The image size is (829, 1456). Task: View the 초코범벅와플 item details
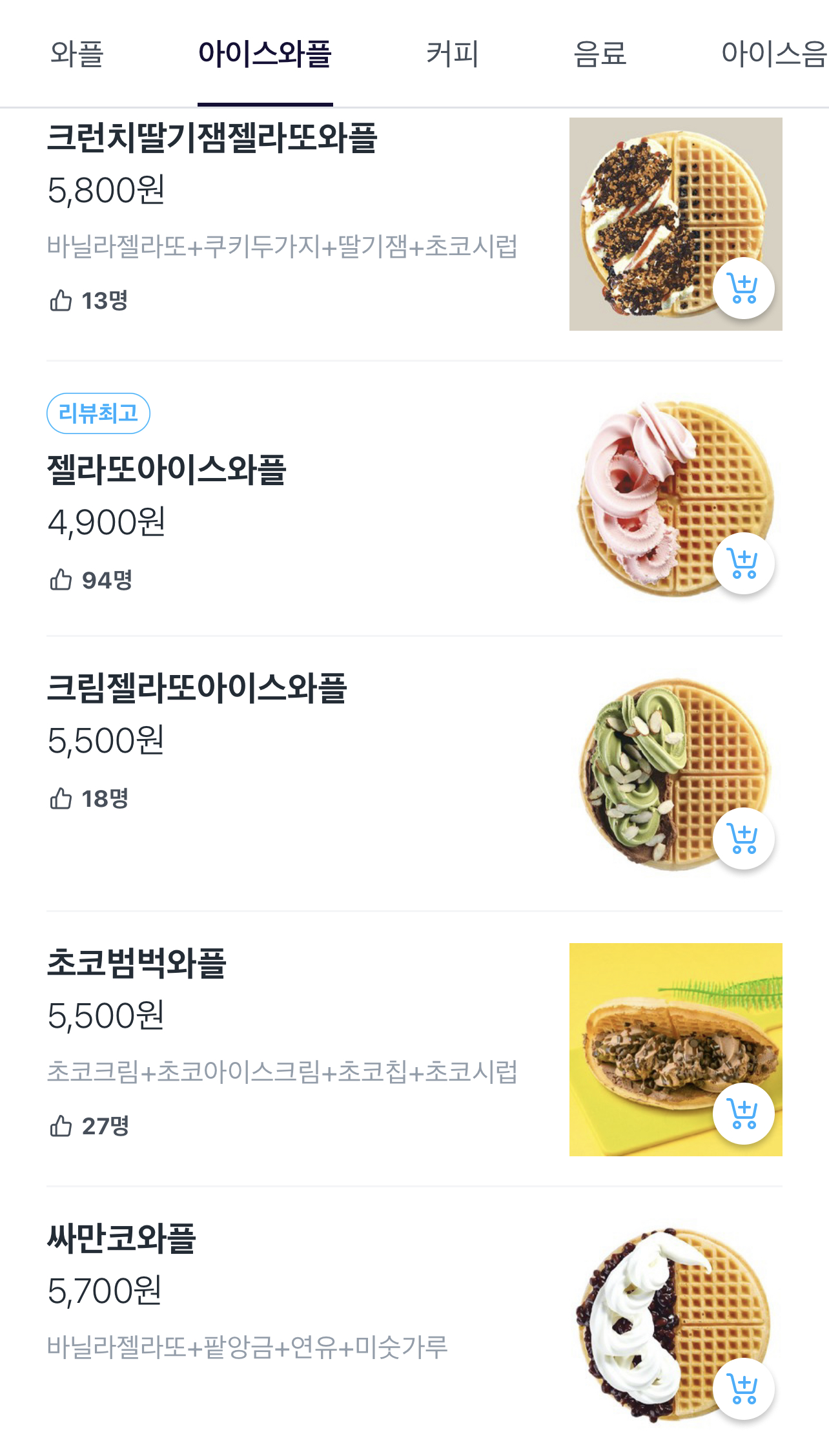tap(136, 963)
